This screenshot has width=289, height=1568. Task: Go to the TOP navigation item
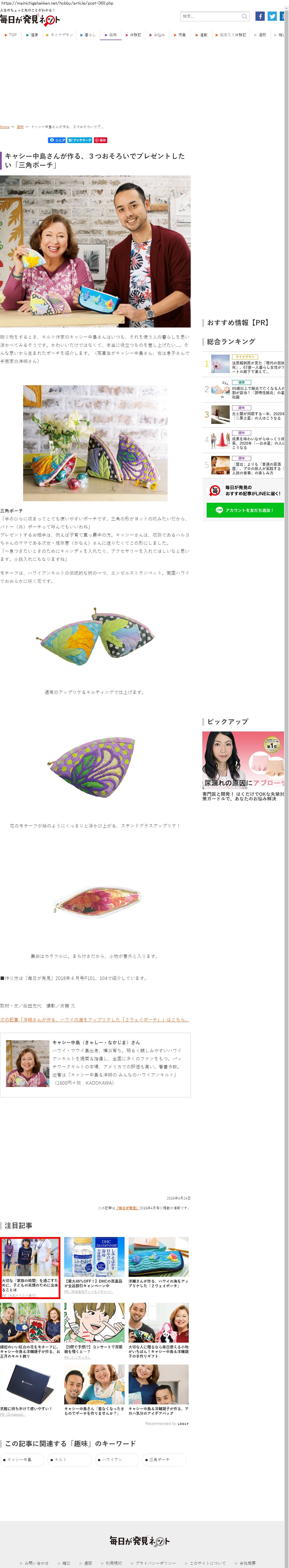coord(11,35)
